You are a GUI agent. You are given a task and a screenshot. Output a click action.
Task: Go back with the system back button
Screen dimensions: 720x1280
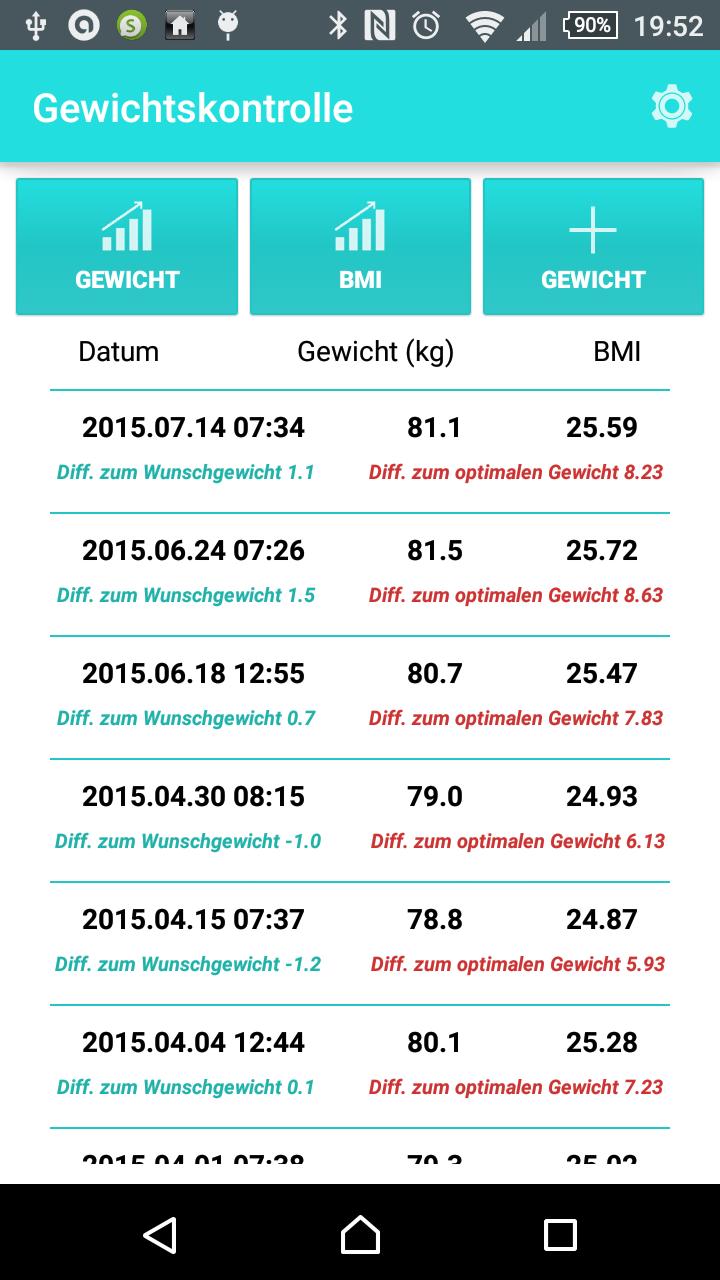coord(160,1235)
